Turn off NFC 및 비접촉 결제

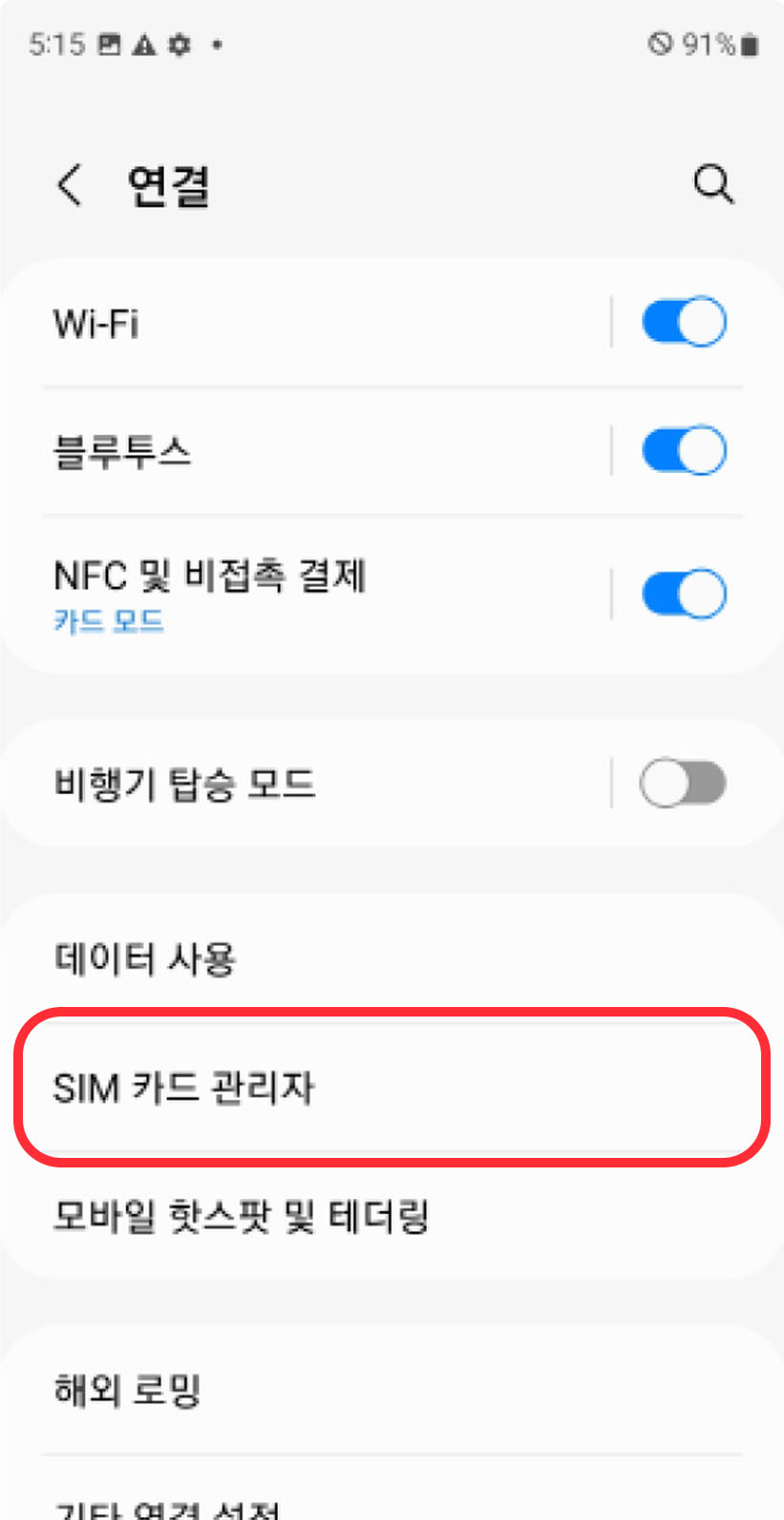[x=682, y=593]
